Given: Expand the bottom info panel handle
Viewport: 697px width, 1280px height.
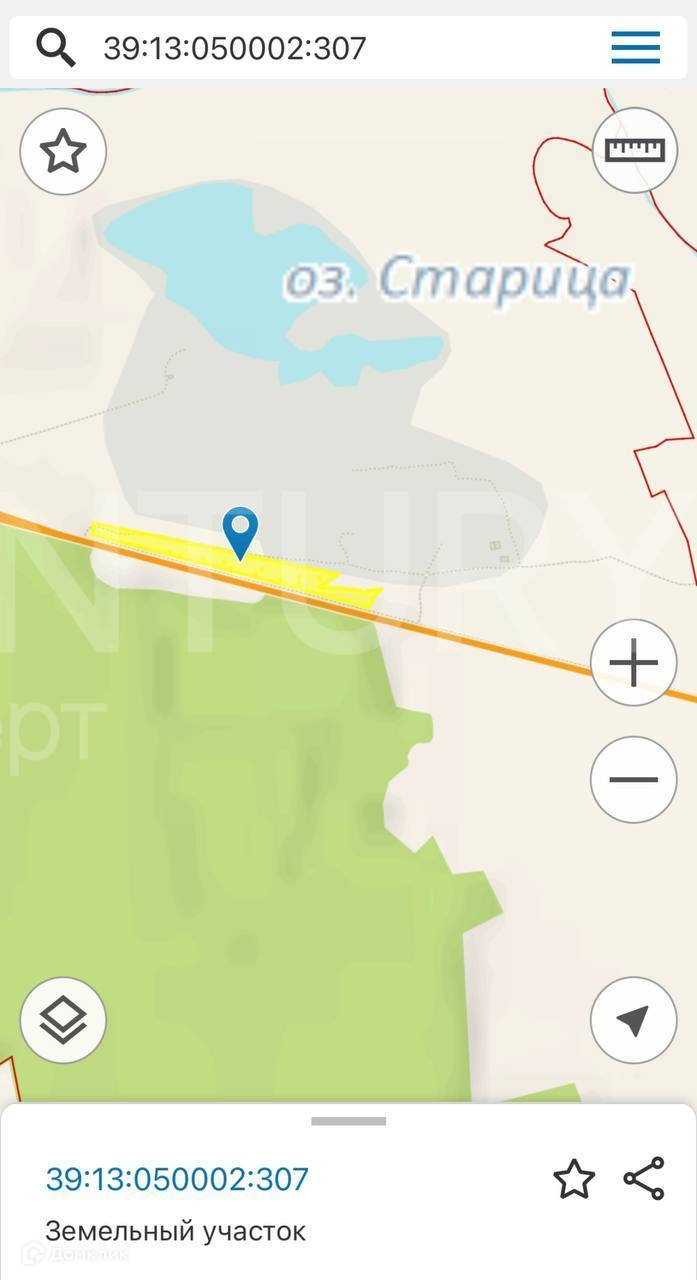Looking at the screenshot, I should tap(348, 1122).
